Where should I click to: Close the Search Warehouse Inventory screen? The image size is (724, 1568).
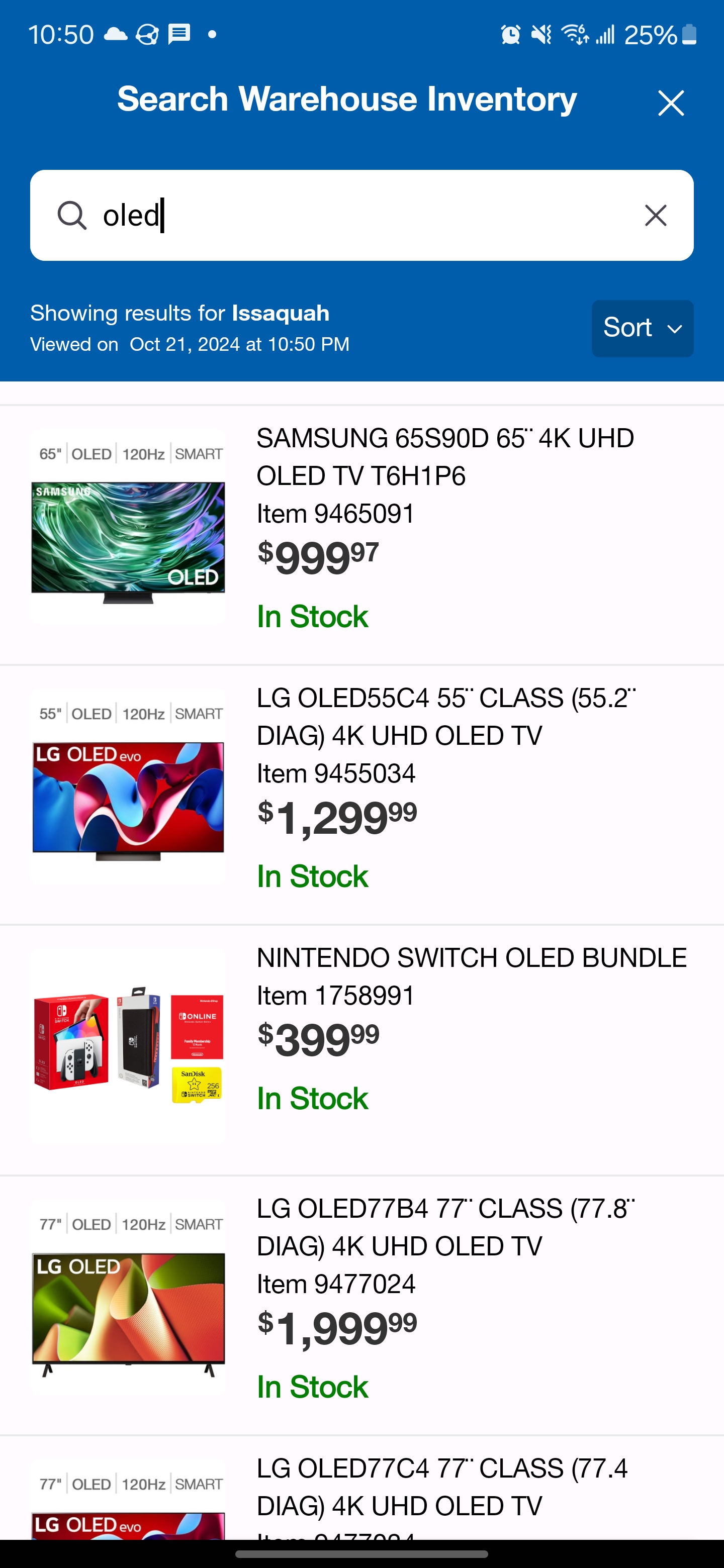click(670, 103)
